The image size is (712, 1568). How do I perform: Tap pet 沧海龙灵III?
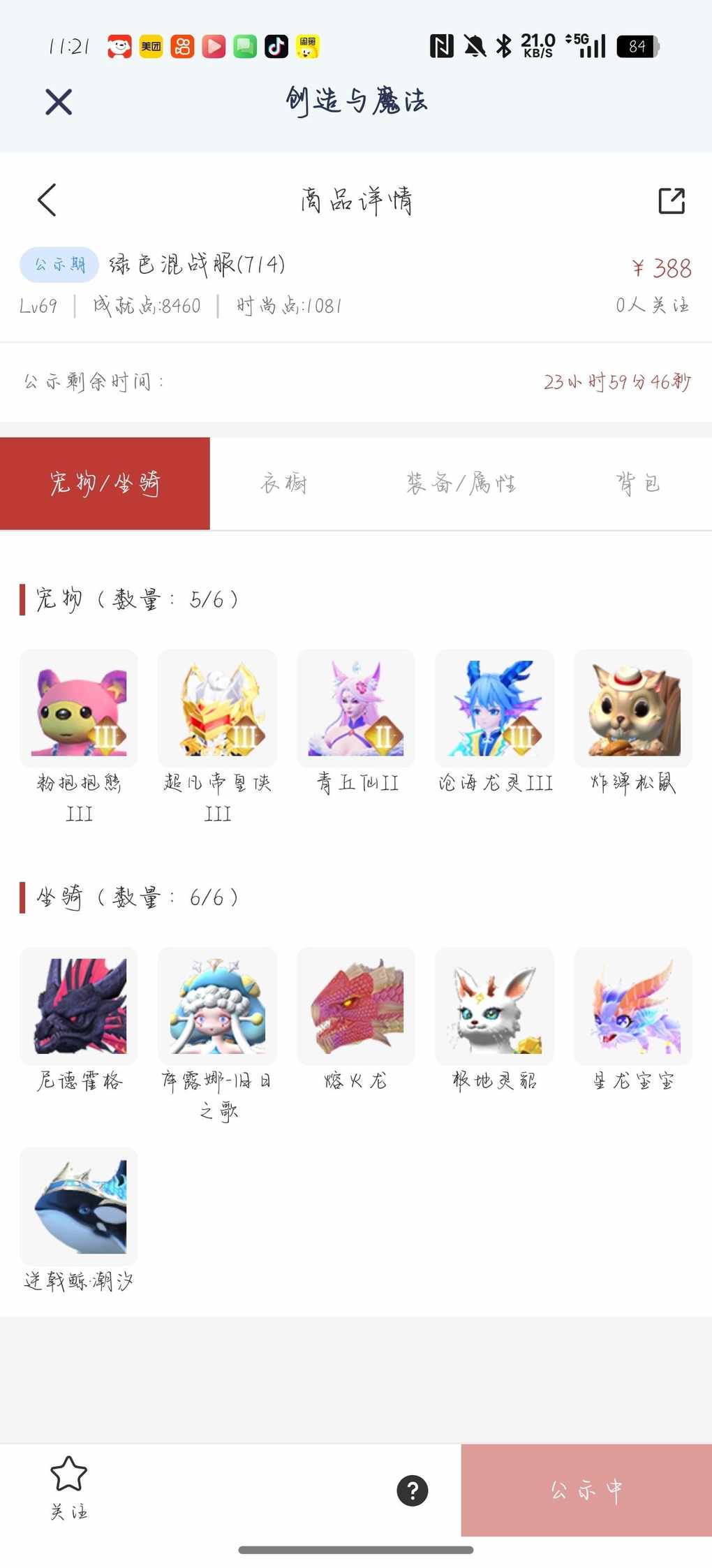click(494, 708)
